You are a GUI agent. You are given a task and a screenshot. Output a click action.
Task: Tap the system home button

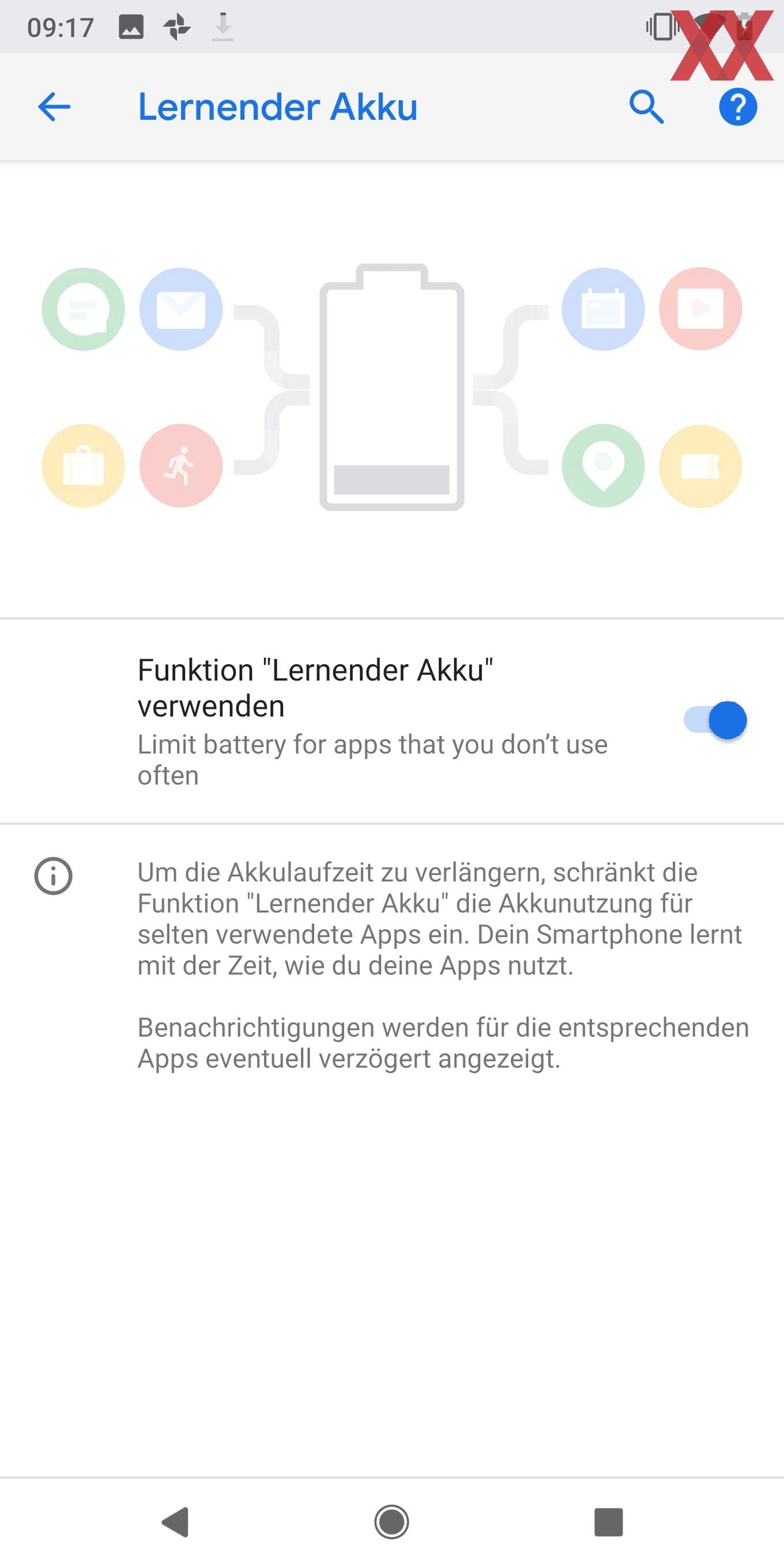(x=391, y=1522)
